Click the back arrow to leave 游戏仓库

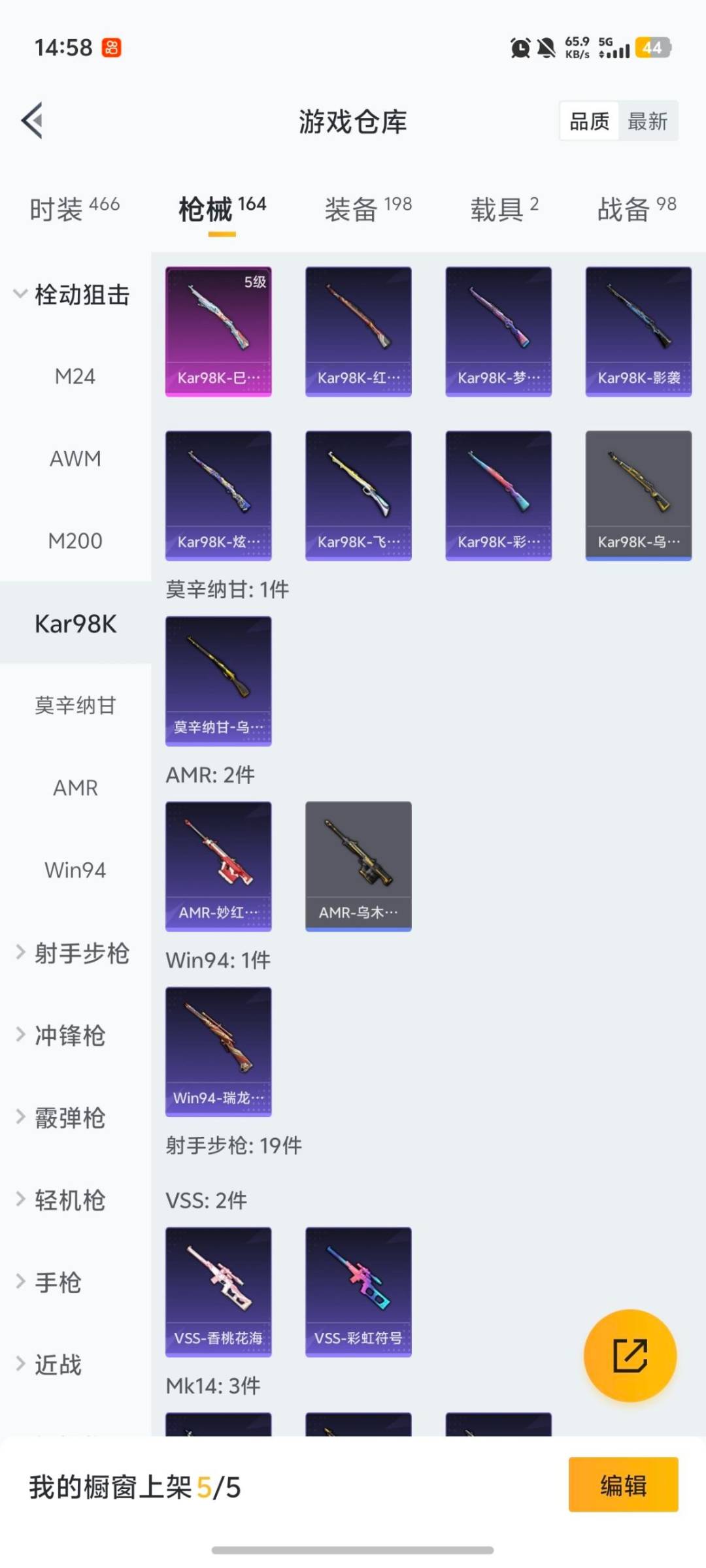point(31,121)
